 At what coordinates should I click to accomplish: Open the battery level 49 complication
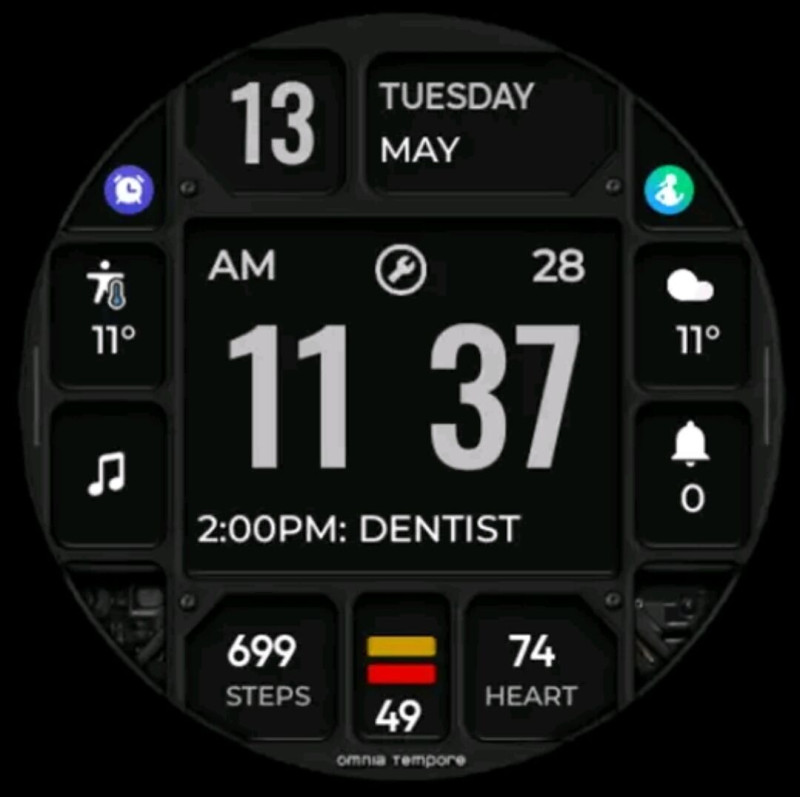400,680
